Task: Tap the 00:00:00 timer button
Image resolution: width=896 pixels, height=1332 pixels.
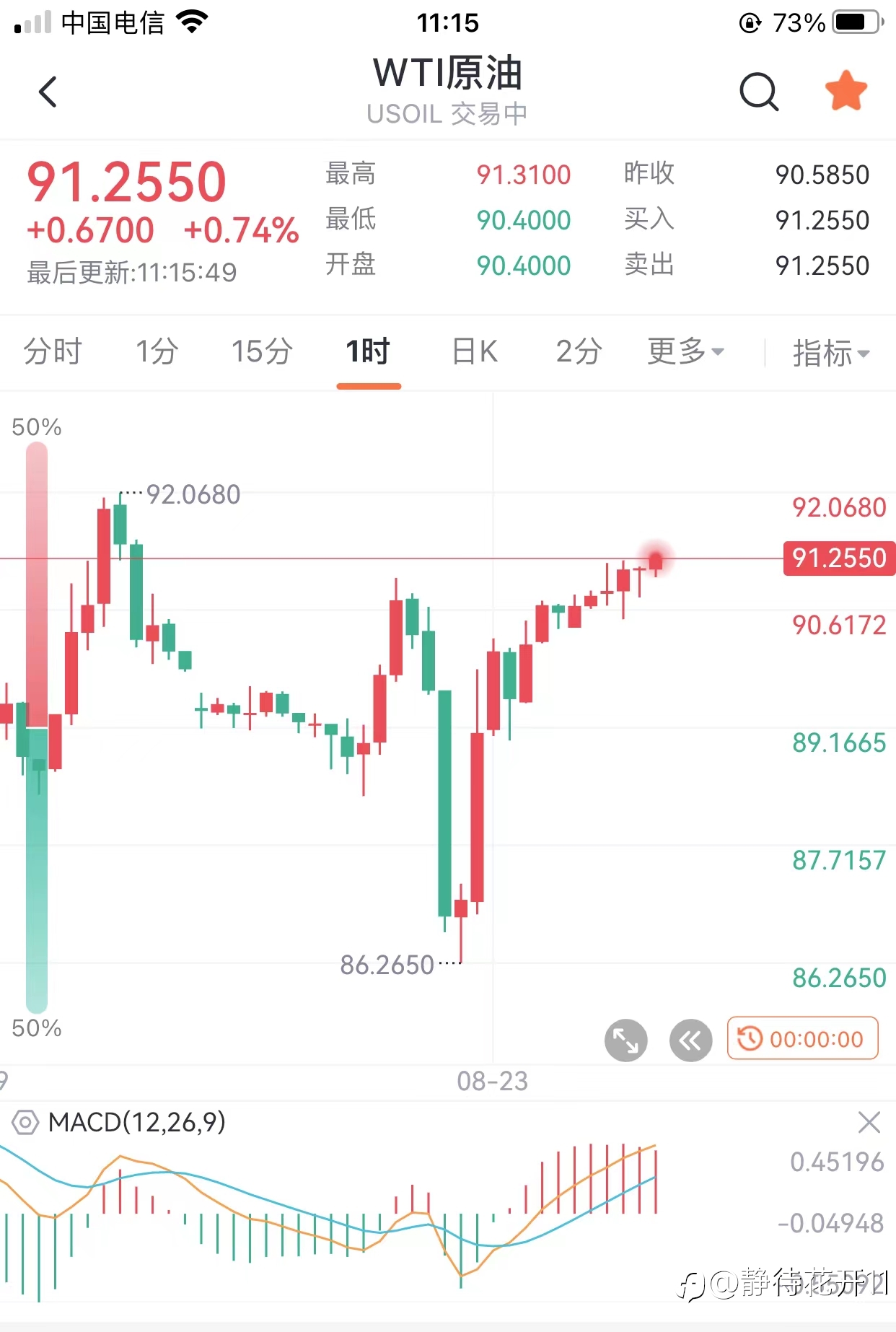Action: [803, 1038]
